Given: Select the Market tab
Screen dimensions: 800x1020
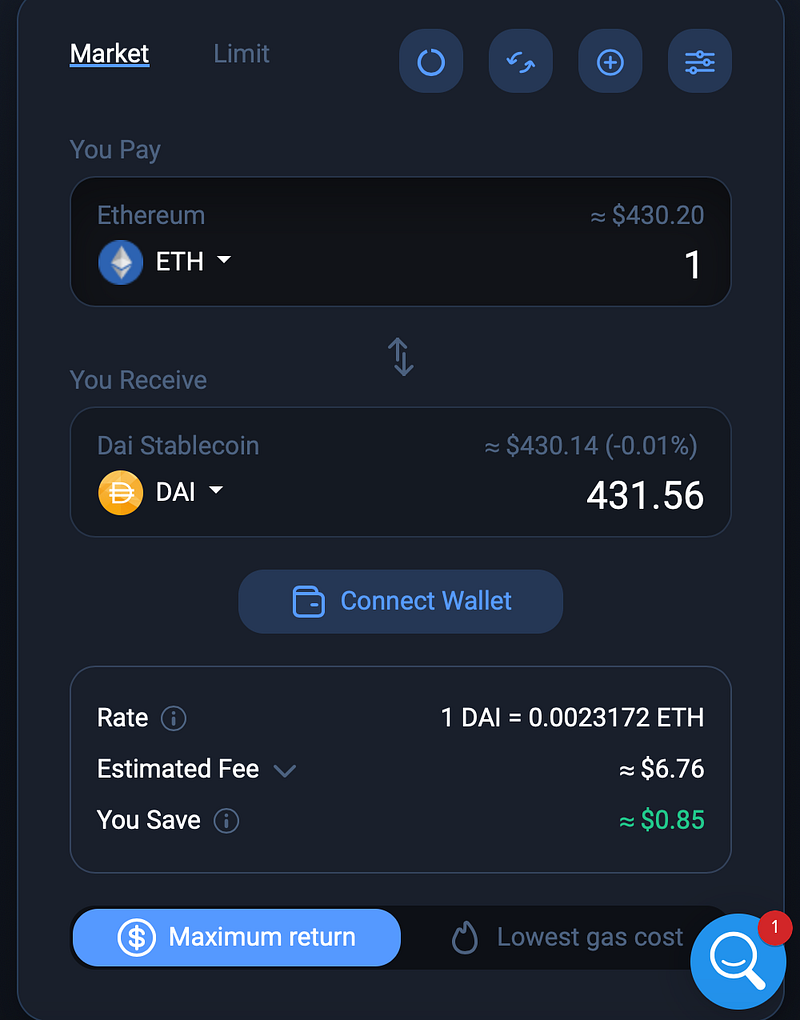Looking at the screenshot, I should [x=109, y=54].
